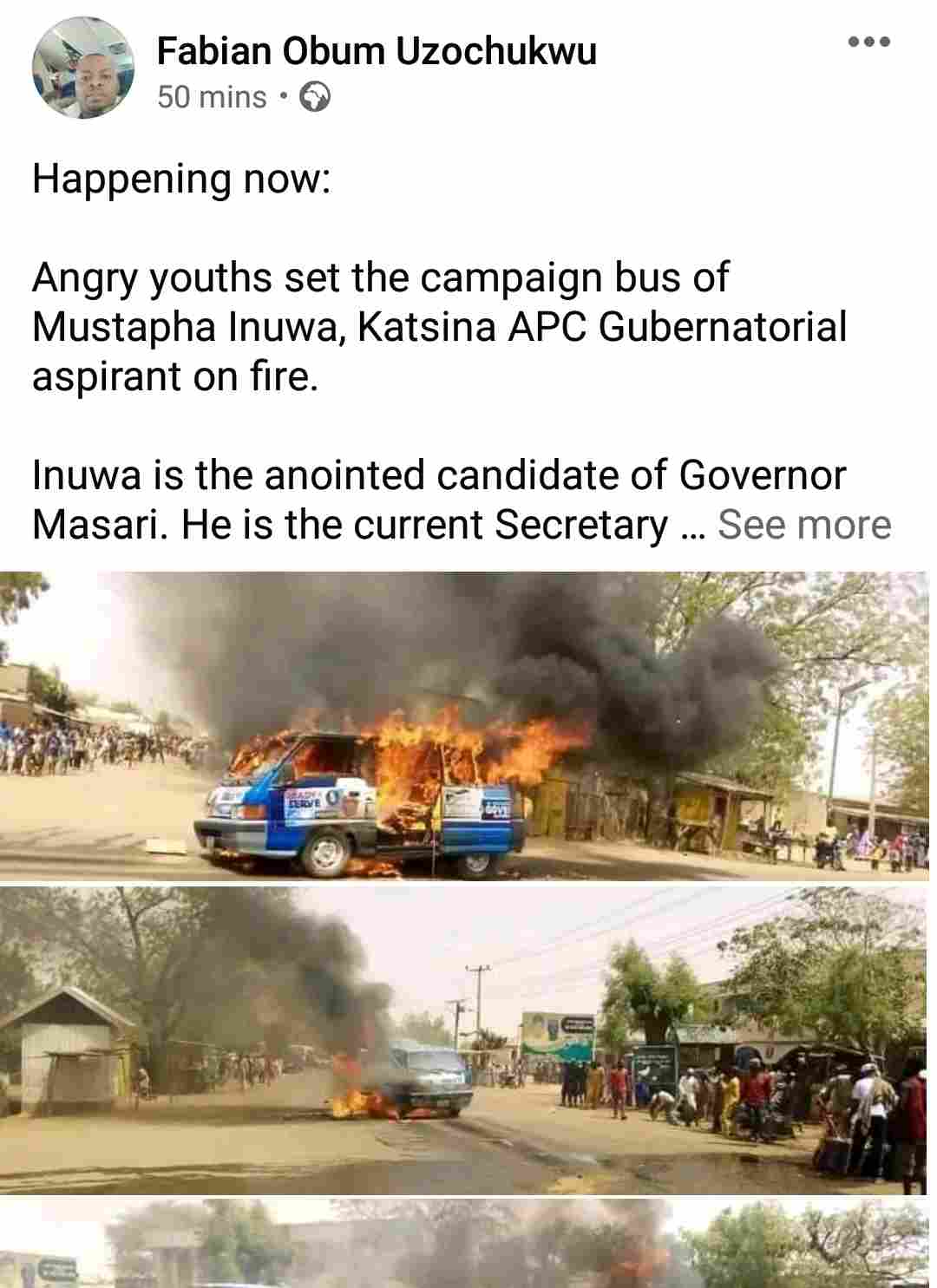Open first photo of burning blue bus
This screenshot has height=1288, width=937.
click(x=464, y=725)
